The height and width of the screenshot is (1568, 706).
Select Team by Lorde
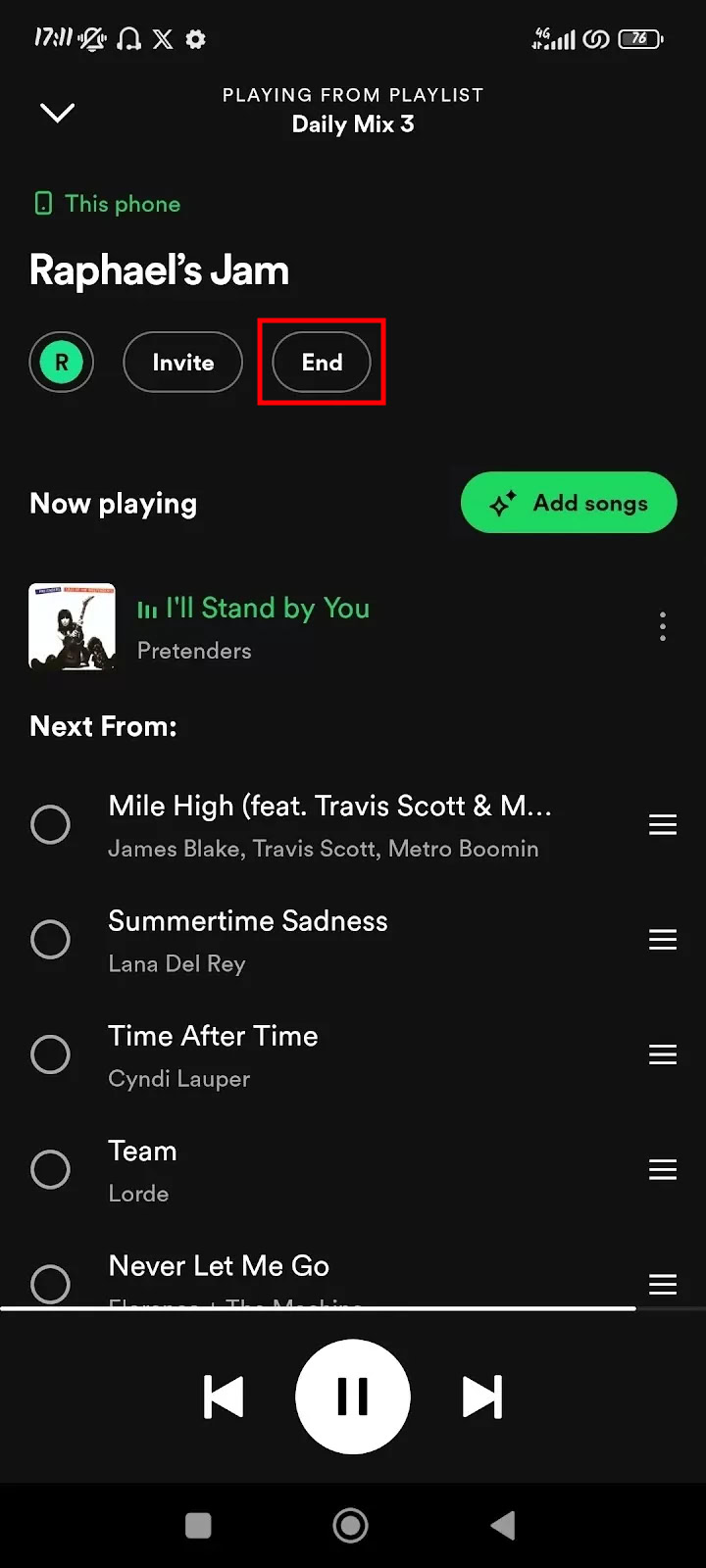50,1169
